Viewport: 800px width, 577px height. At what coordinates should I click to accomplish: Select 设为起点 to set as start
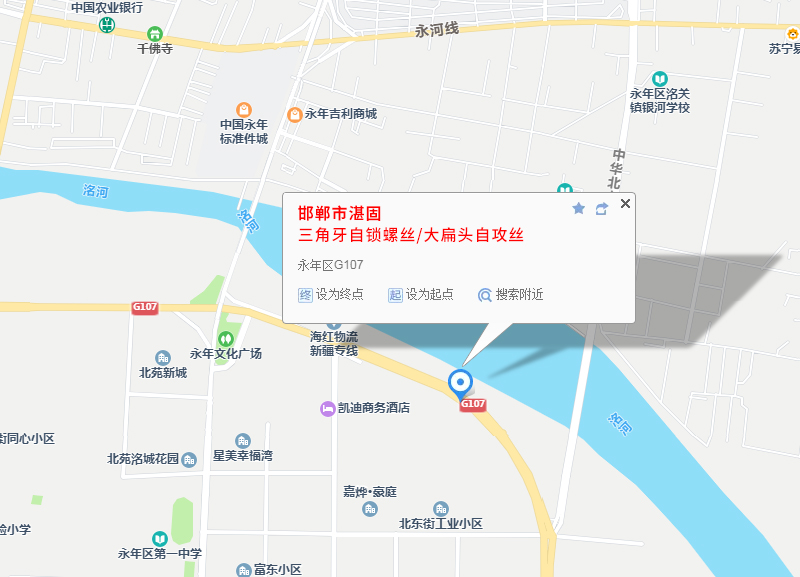[x=421, y=294]
